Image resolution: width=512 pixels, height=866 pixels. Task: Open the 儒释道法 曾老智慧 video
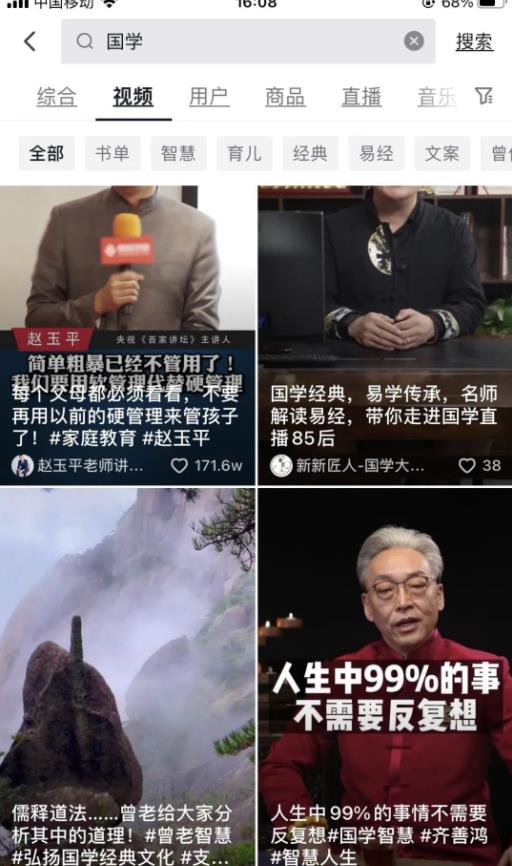pyautogui.click(x=128, y=677)
